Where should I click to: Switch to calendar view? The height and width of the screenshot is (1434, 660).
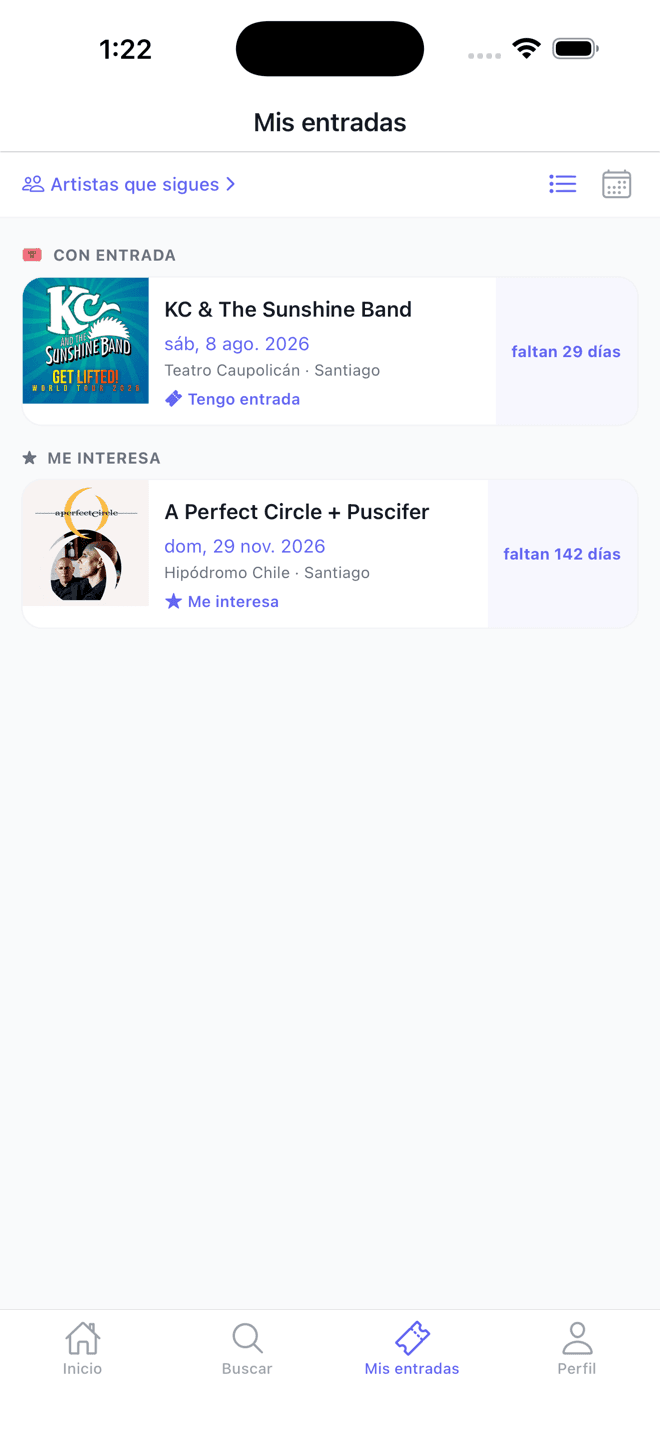pyautogui.click(x=617, y=184)
